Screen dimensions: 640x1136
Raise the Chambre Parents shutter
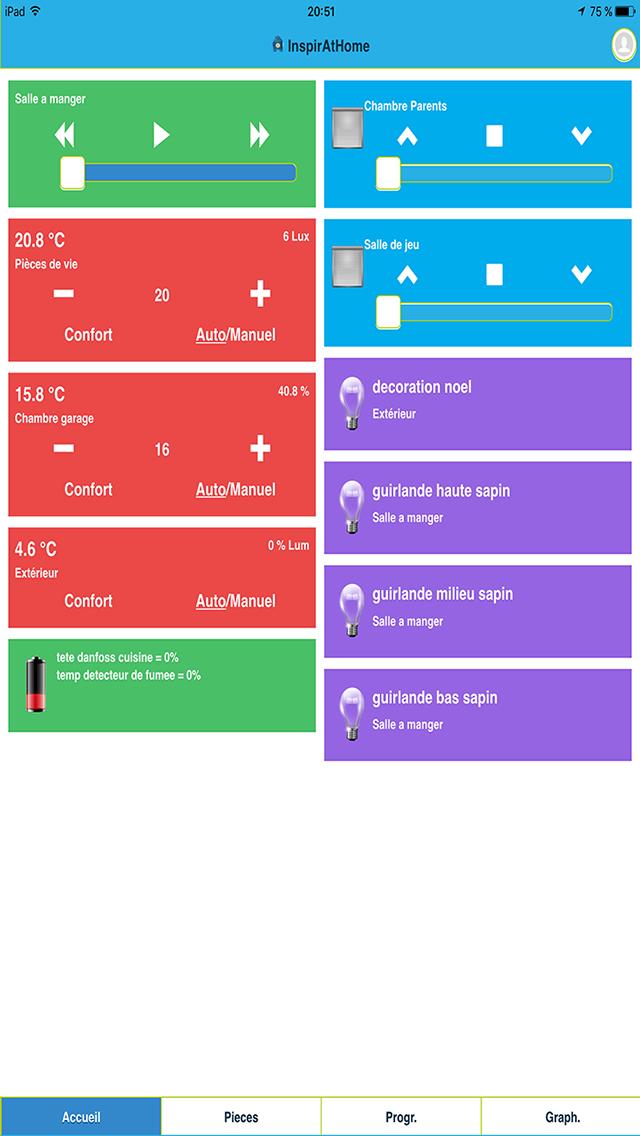pyautogui.click(x=407, y=137)
